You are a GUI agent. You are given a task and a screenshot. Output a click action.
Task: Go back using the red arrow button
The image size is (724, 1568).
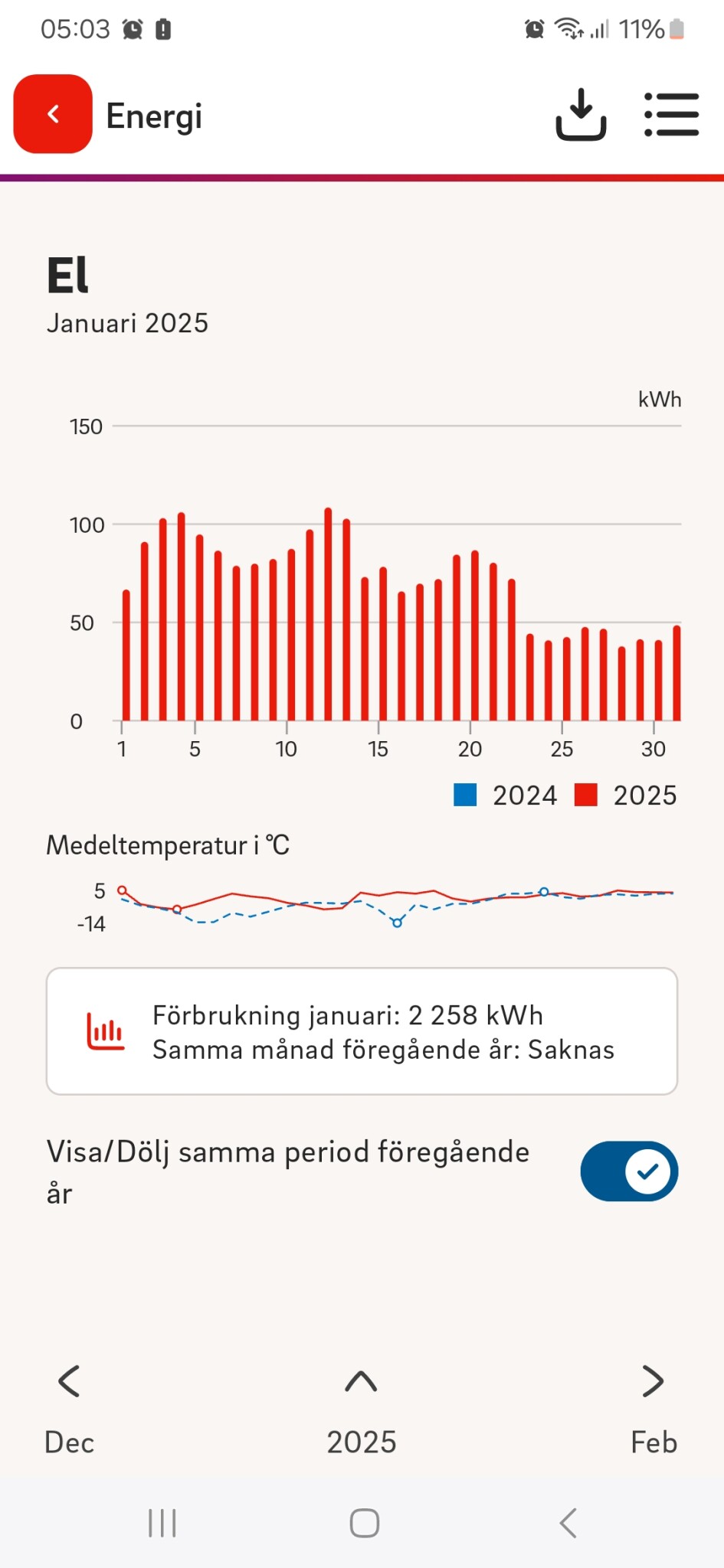[x=53, y=114]
